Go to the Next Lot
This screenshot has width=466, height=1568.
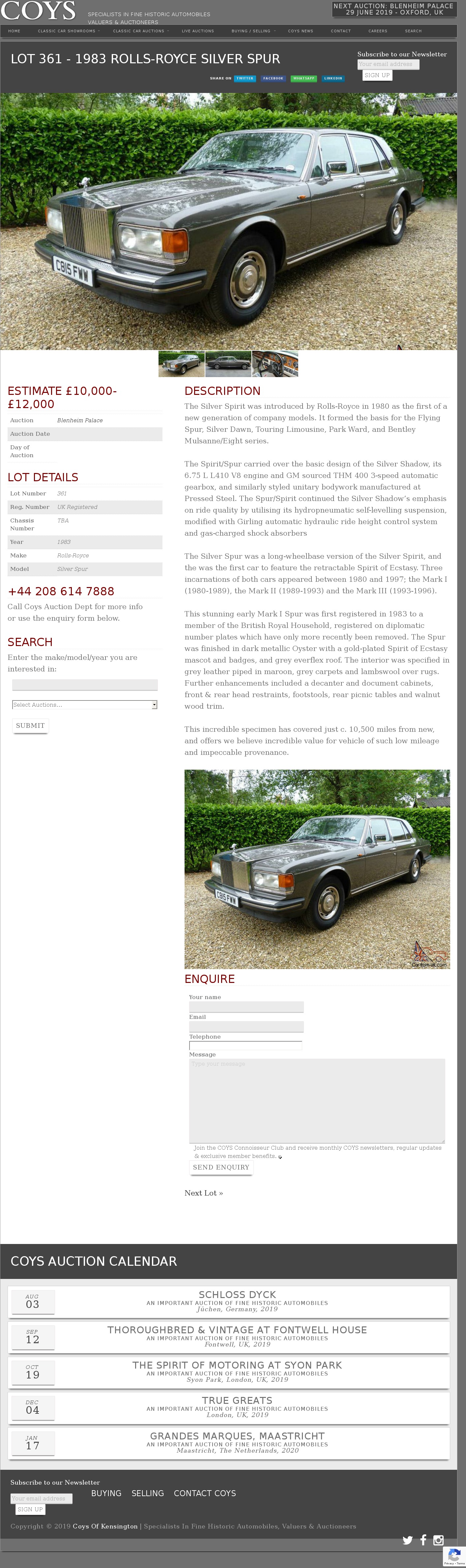click(x=203, y=1193)
